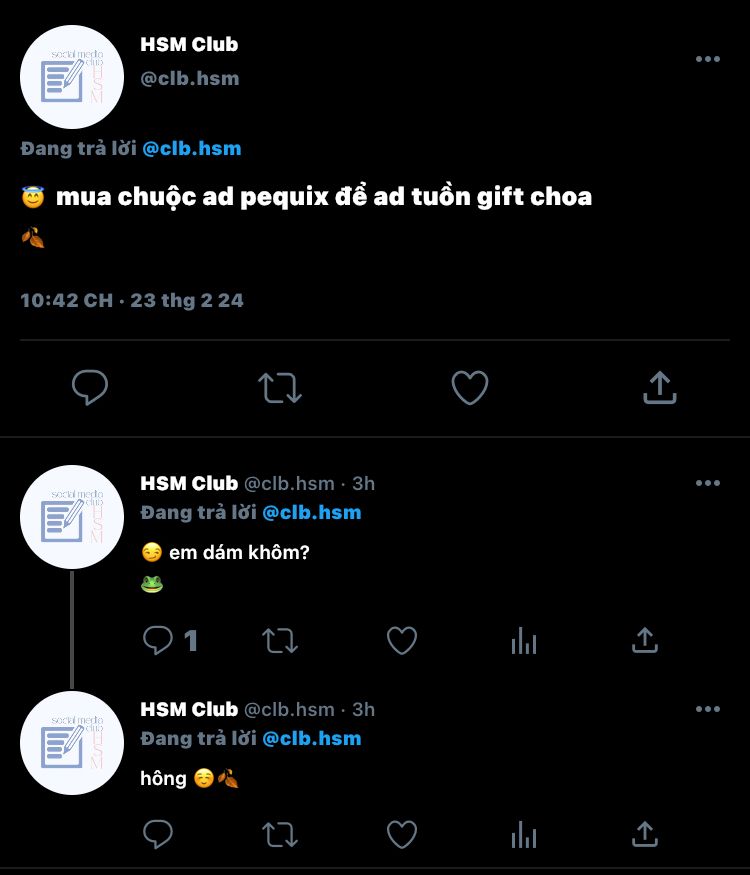This screenshot has height=875, width=750.
Task: Open the @clb.hsm mention in the "hông" reply
Action: pyautogui.click(x=311, y=739)
